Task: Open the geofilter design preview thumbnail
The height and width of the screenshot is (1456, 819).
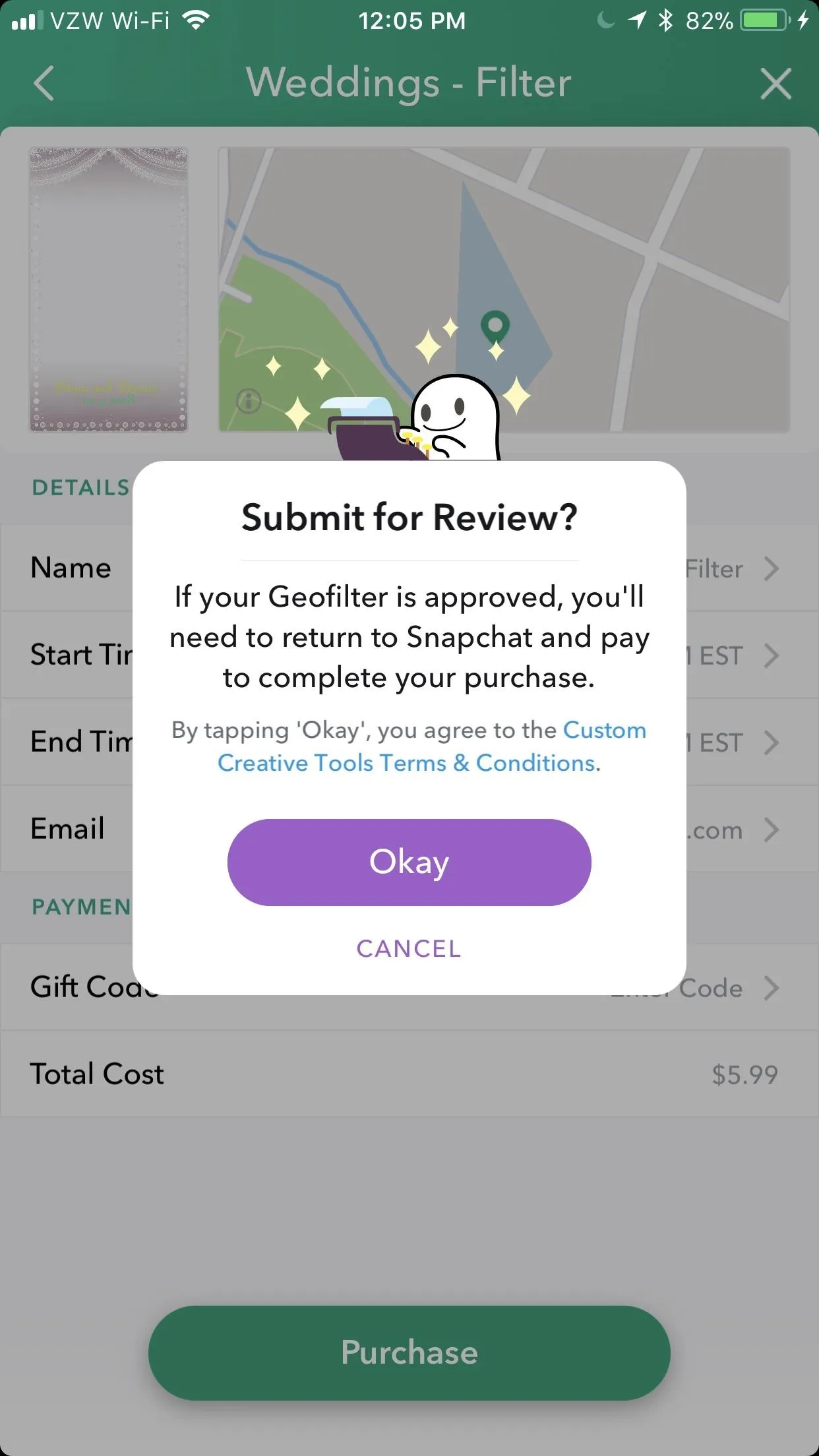Action: coord(109,289)
